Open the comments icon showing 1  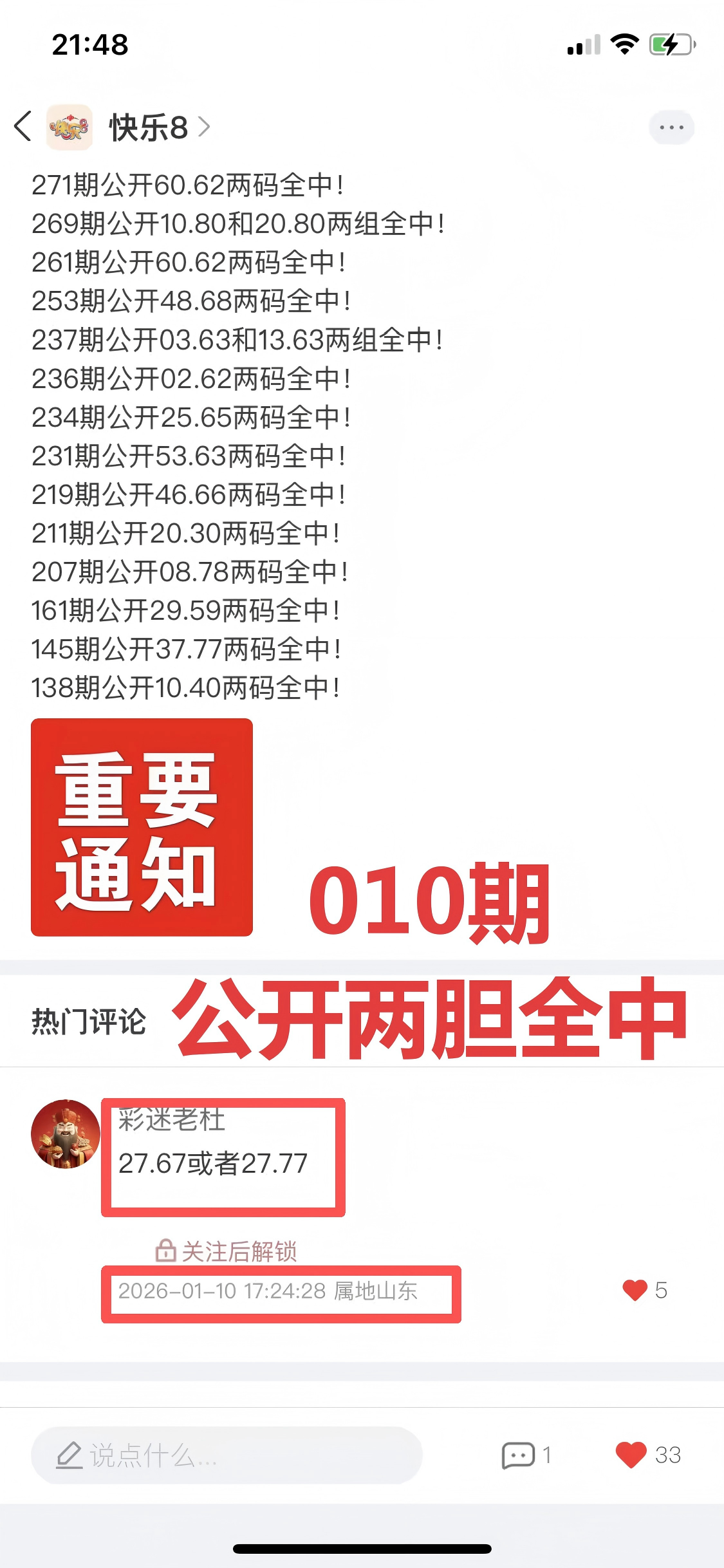tap(519, 1455)
